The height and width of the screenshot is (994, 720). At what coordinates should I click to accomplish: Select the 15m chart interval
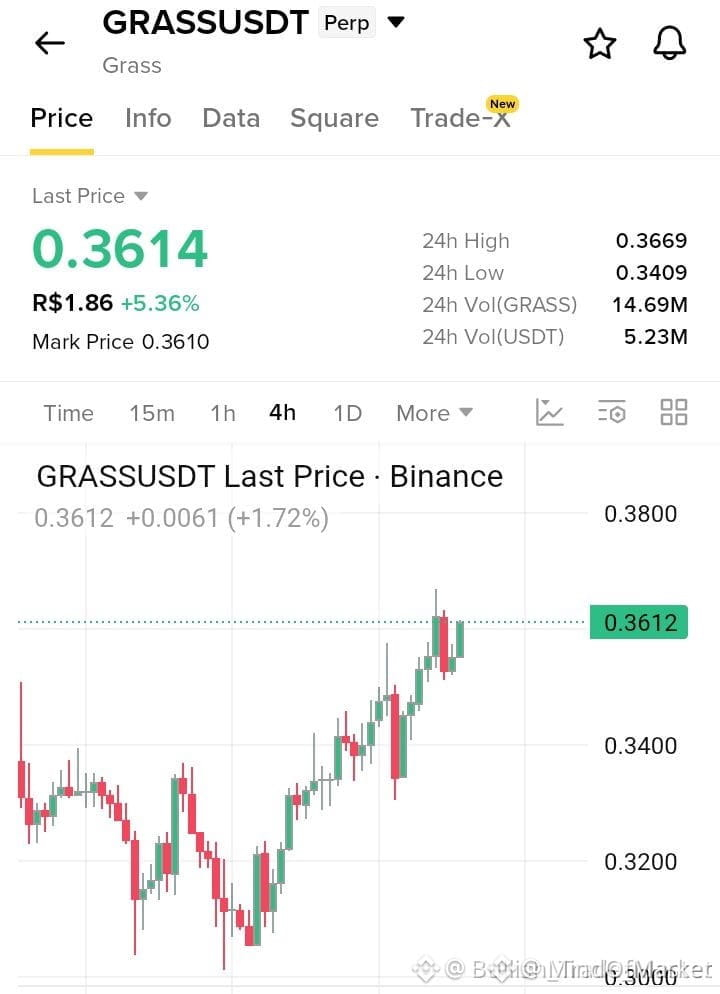tap(152, 413)
